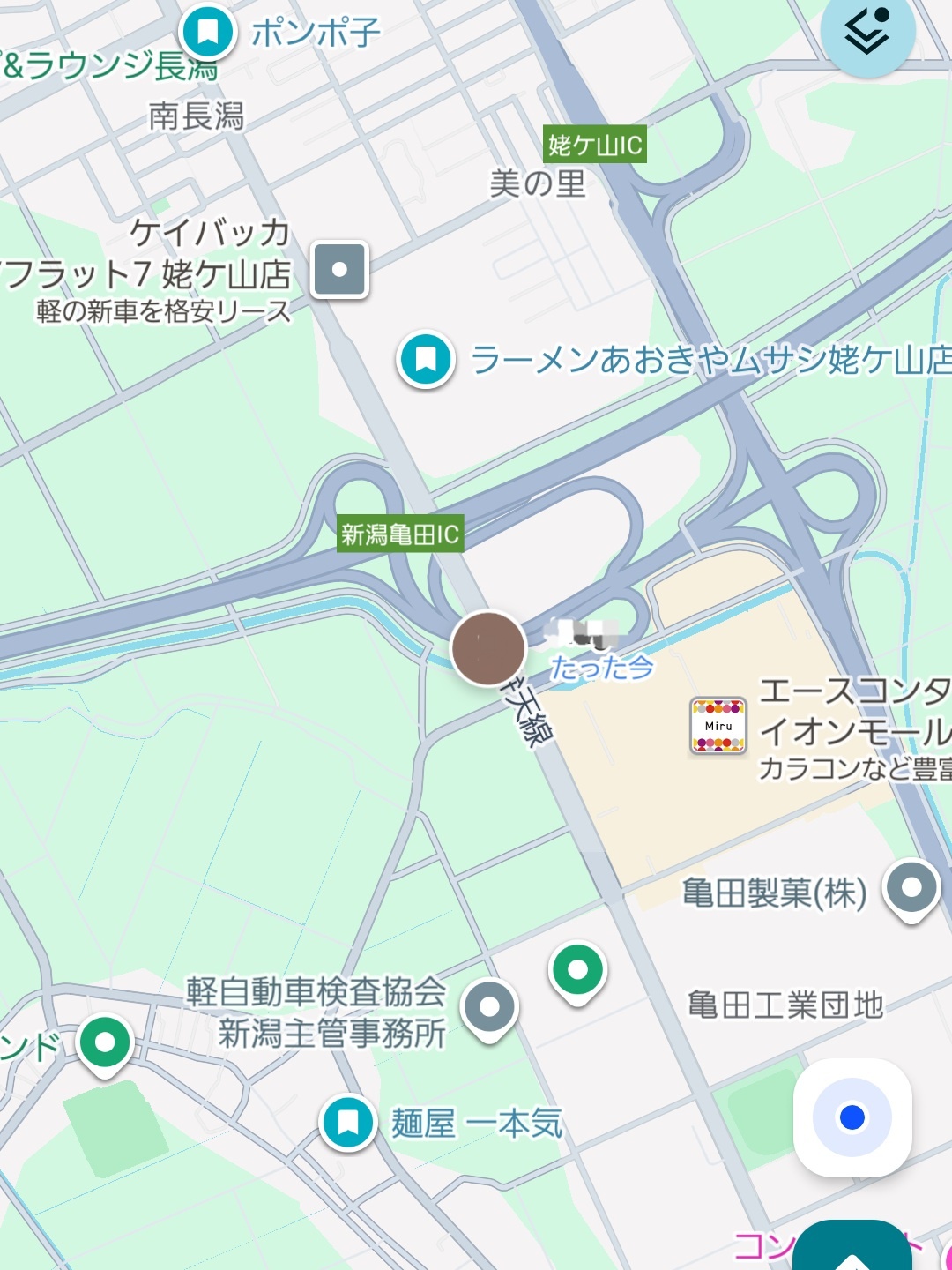Screen dimensions: 952x1270
Task: Open saved place ポンポ子
Action: (x=208, y=33)
